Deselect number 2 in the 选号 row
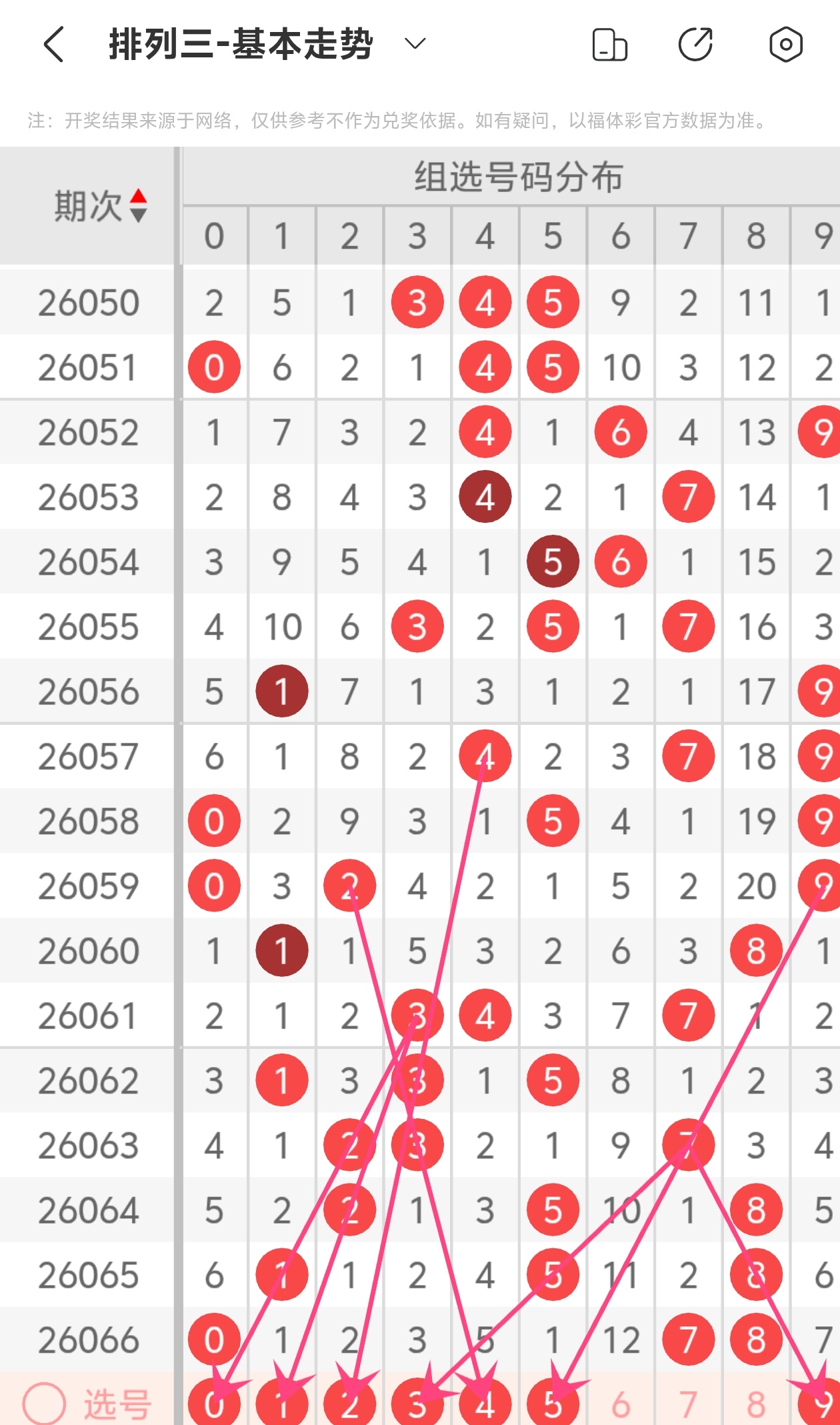 (x=350, y=1404)
